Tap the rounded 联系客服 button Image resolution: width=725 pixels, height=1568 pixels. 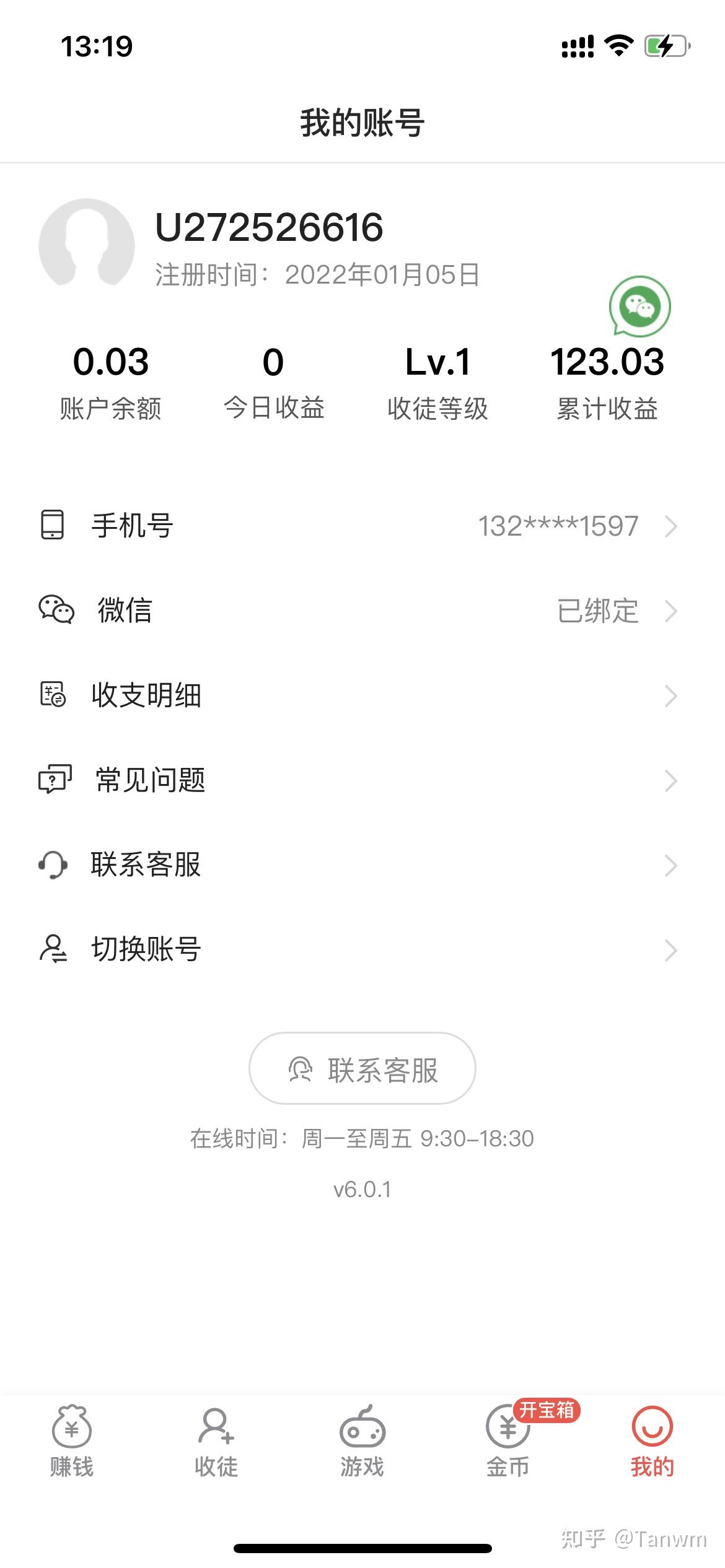(x=362, y=1068)
